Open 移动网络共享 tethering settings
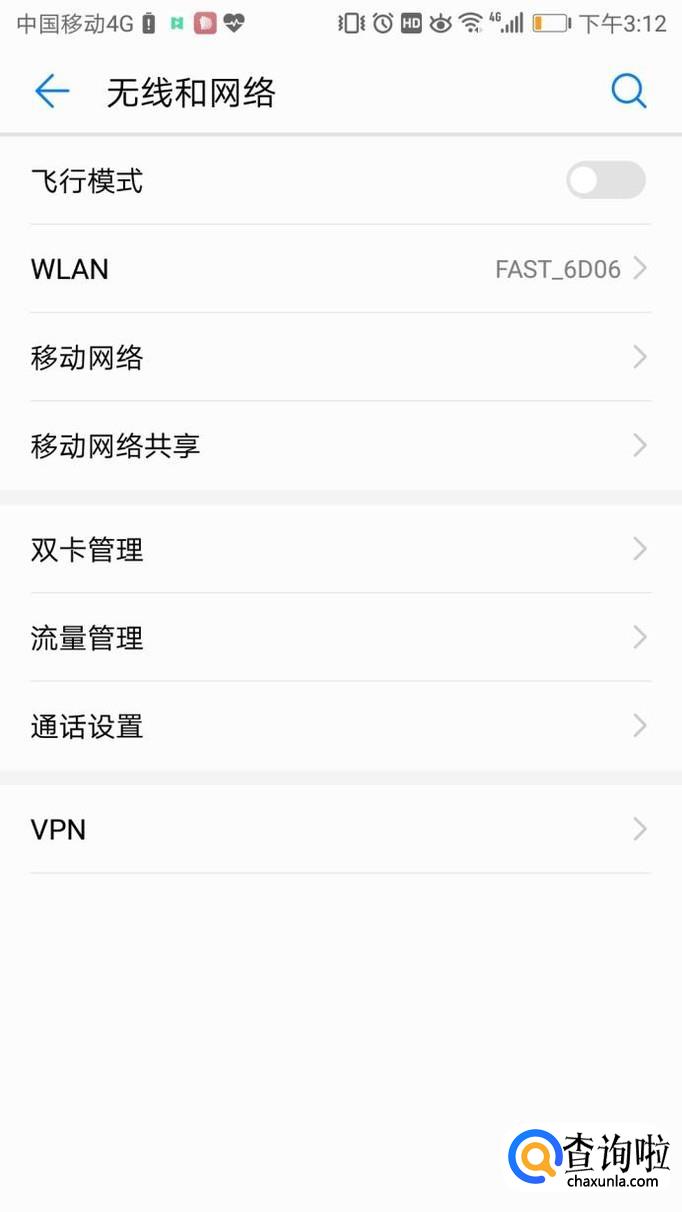682x1212 pixels. (x=340, y=445)
